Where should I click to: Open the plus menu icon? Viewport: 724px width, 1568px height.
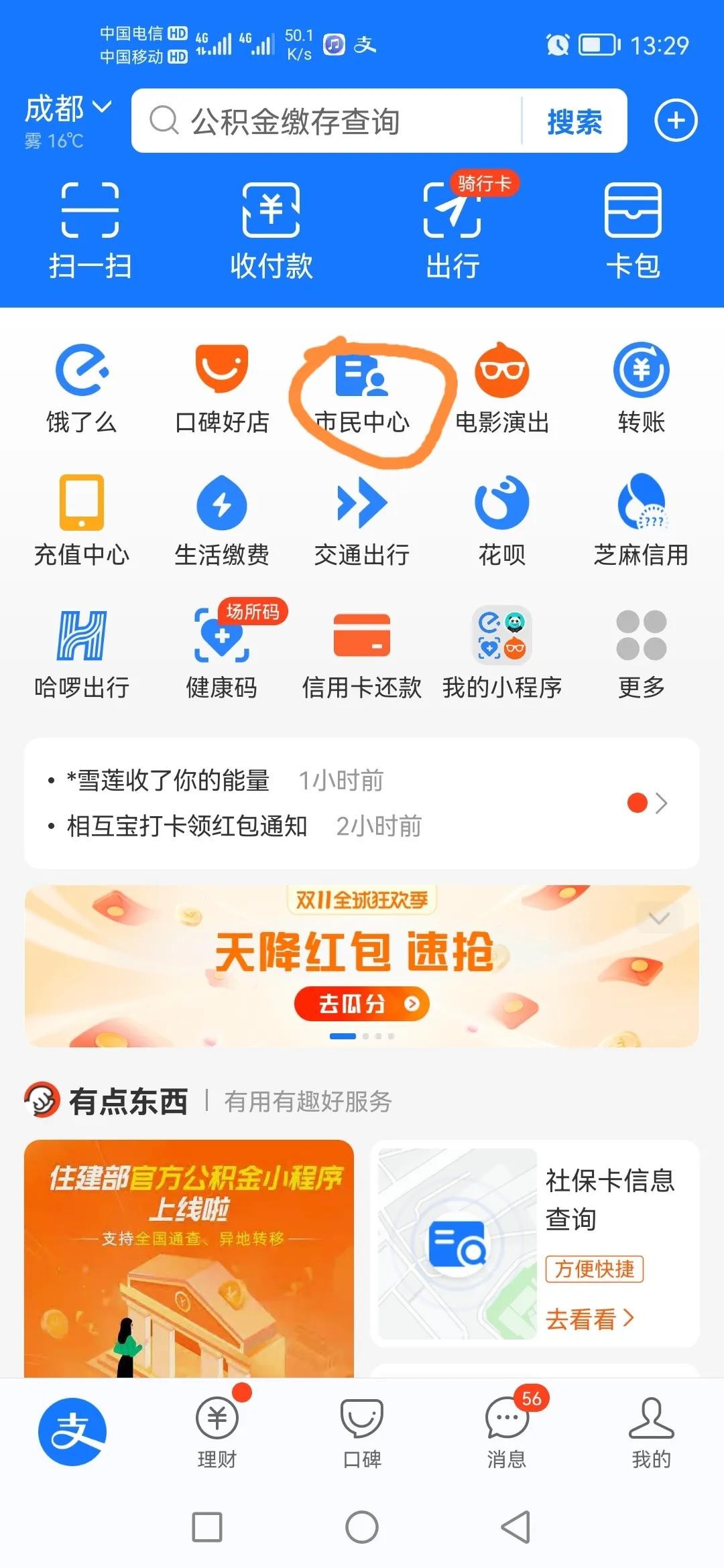pos(675,121)
